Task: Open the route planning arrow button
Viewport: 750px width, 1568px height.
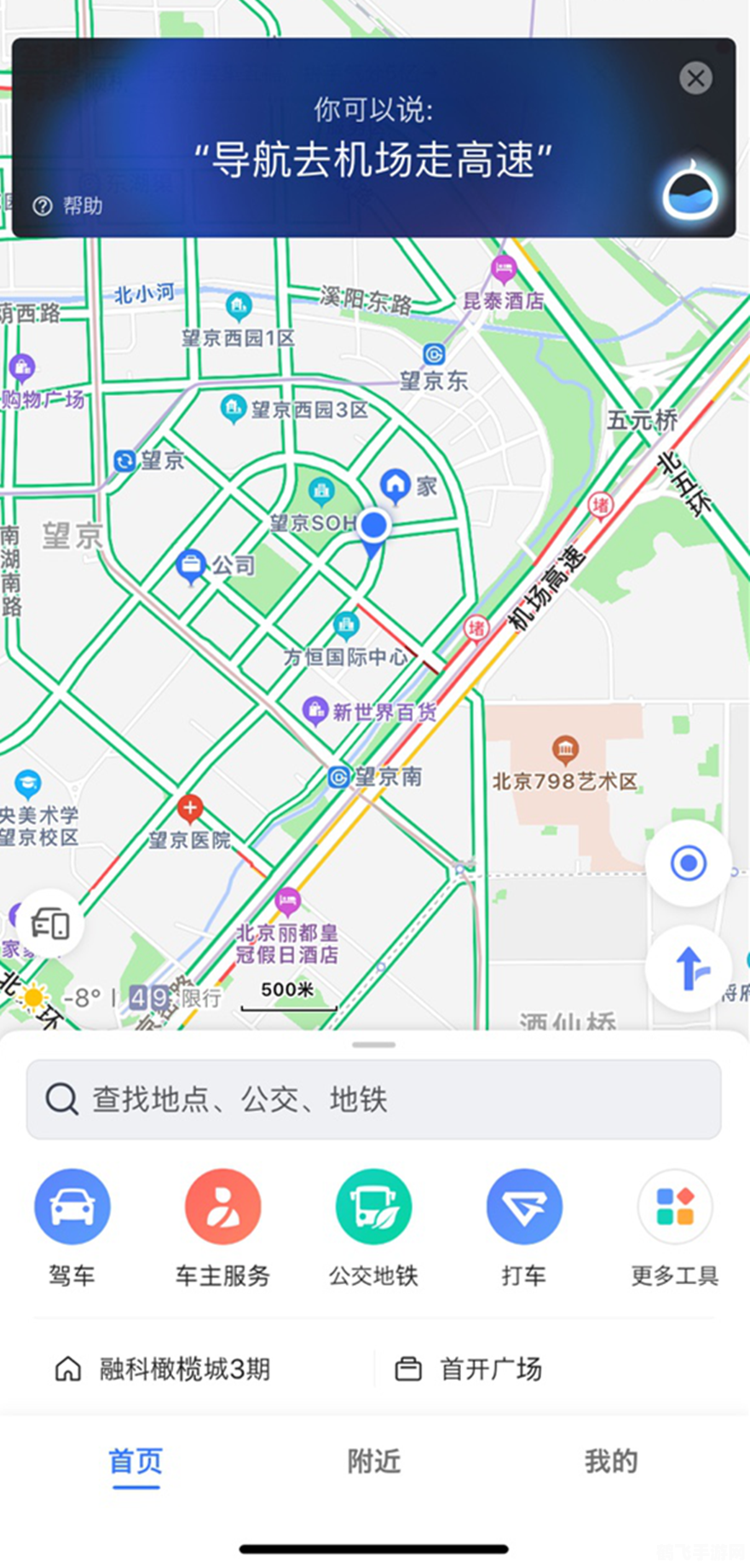Action: click(688, 969)
